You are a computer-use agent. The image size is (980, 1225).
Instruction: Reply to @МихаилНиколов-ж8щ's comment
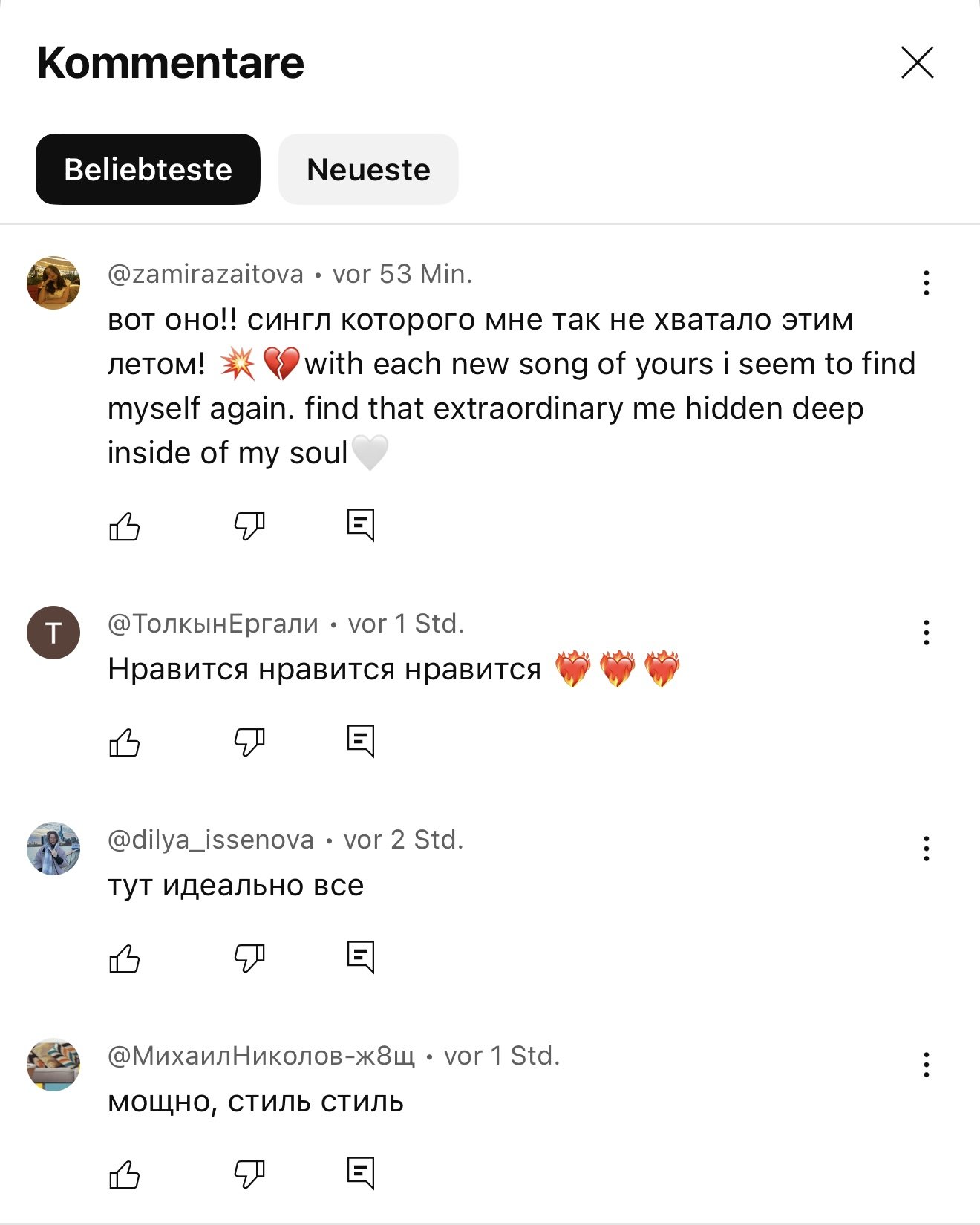pyautogui.click(x=361, y=1173)
